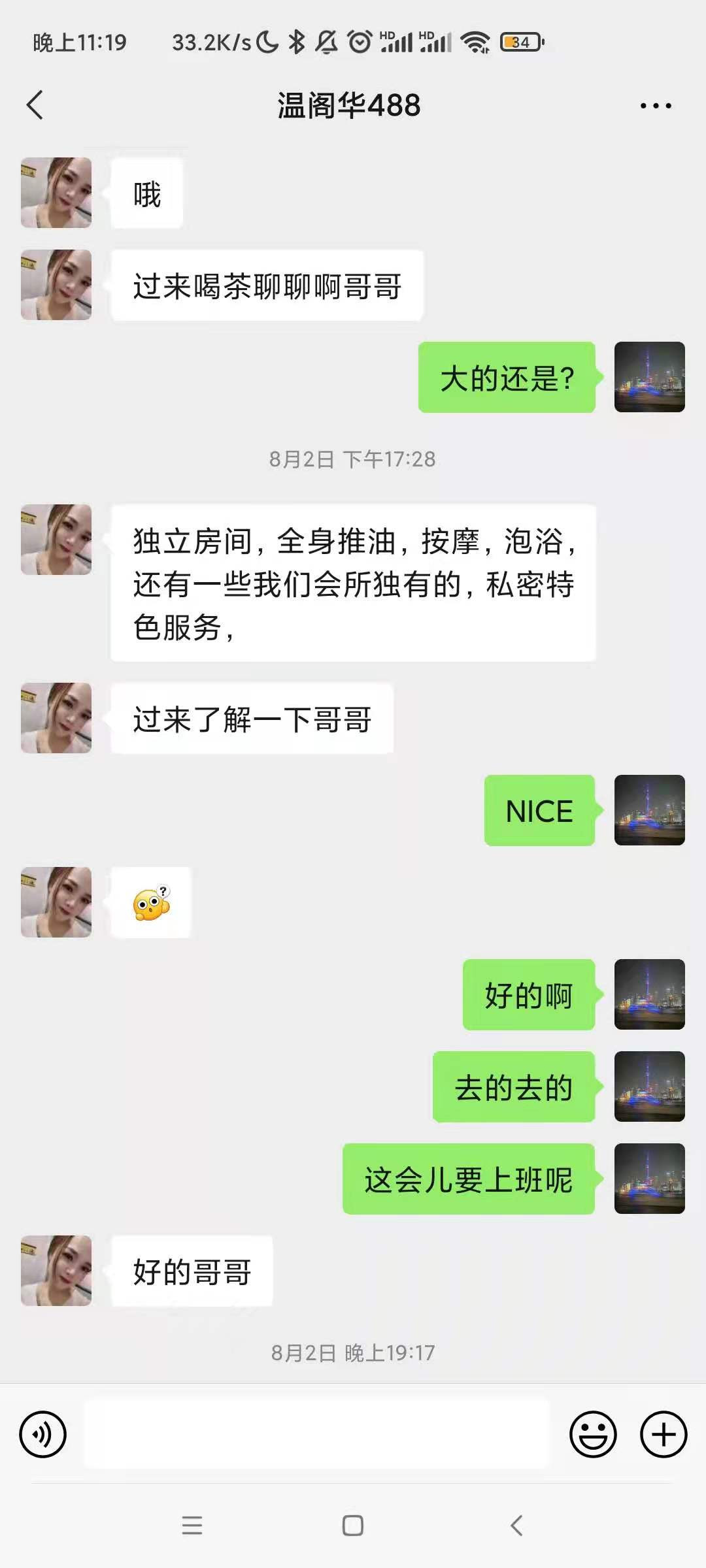Tap system recent apps button
Screen dimensions: 706x1568
click(192, 1526)
